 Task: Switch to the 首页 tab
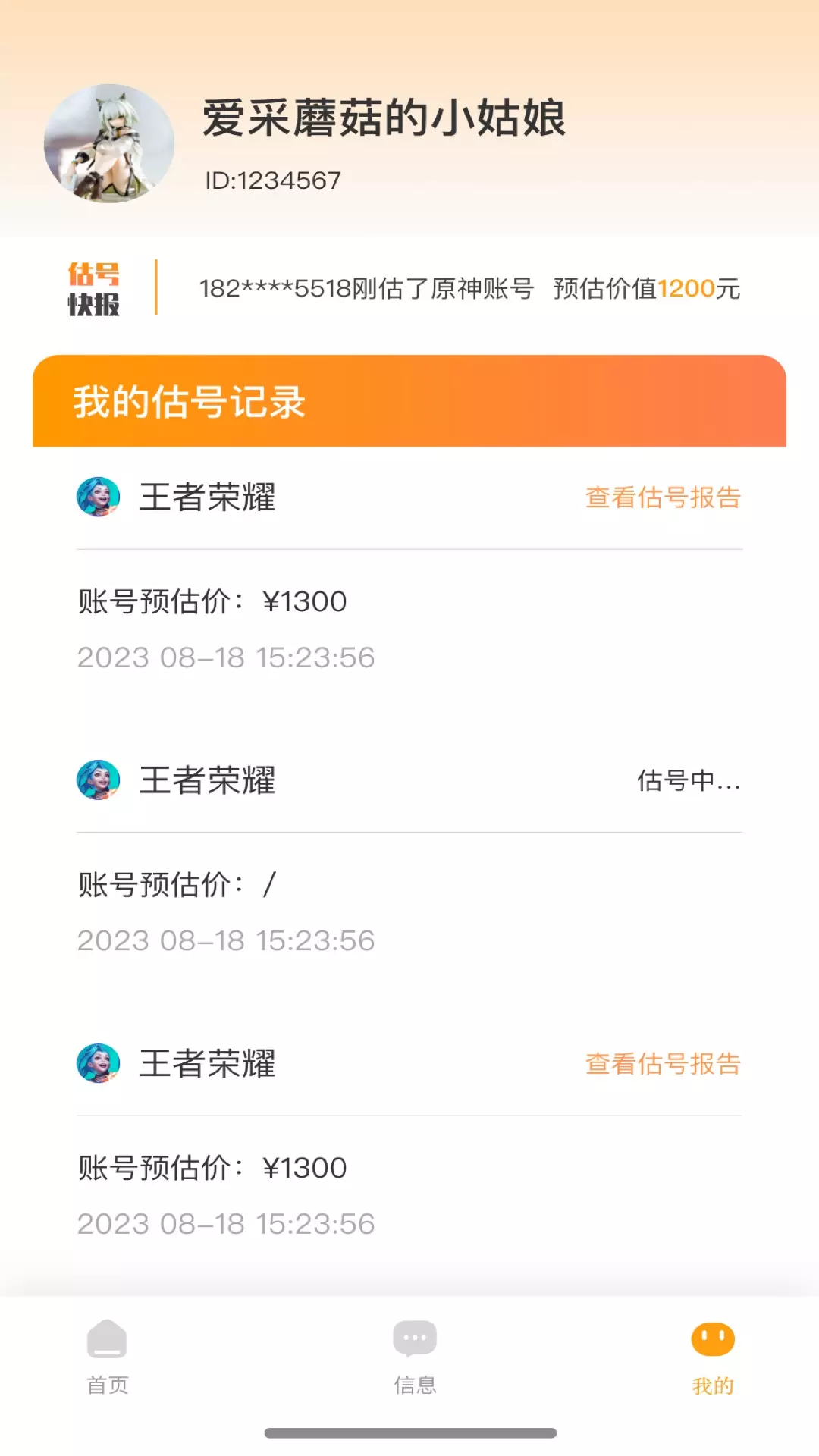coord(107,1357)
